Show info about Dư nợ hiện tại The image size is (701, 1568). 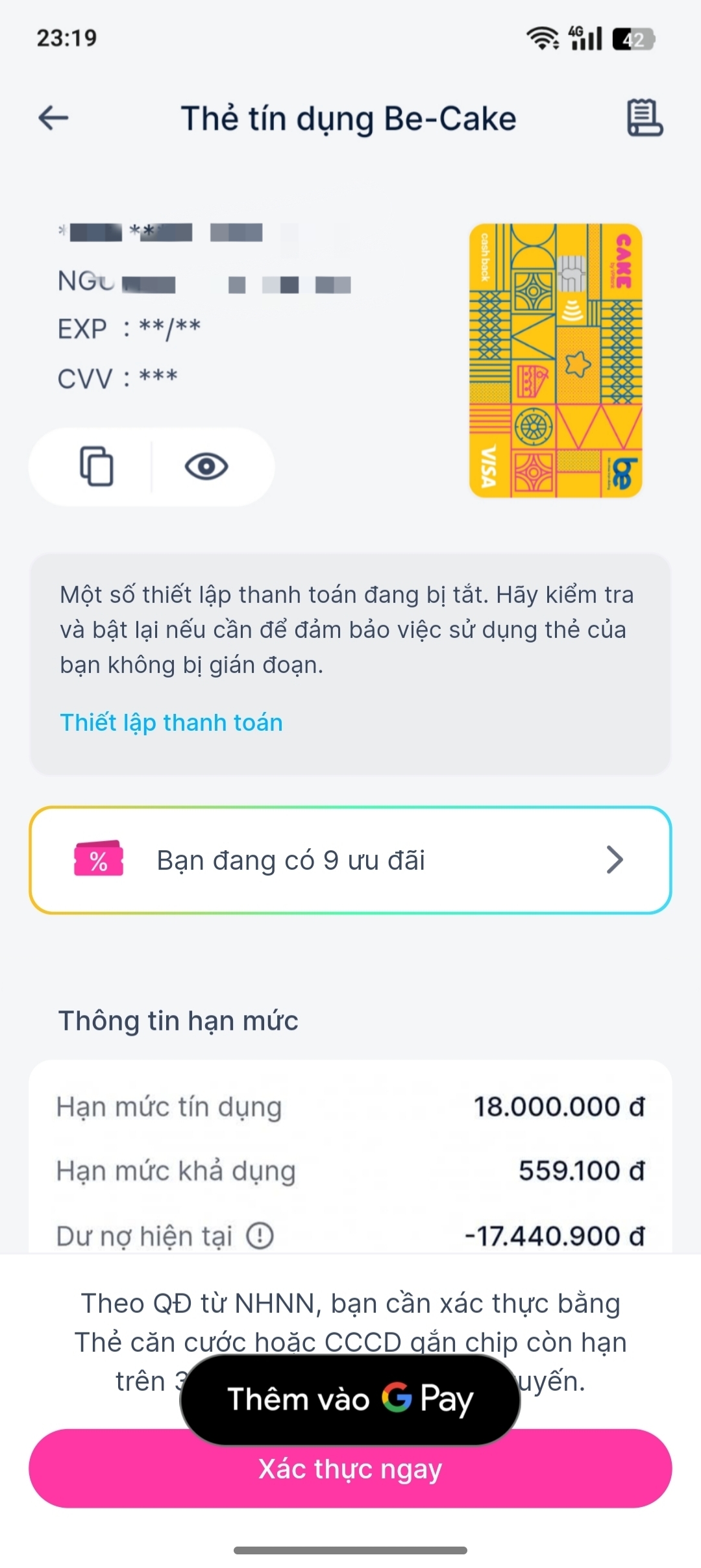260,1236
